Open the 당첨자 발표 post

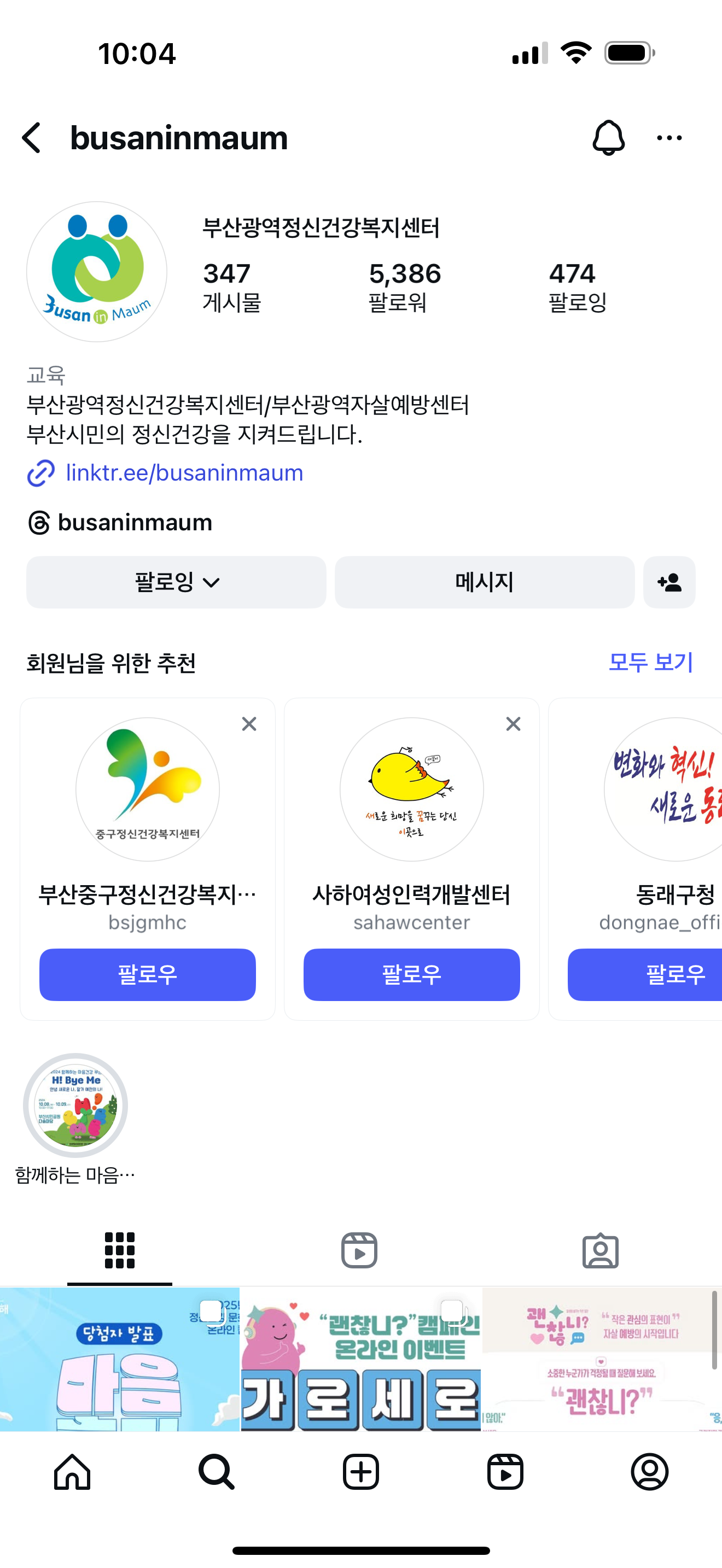coord(119,1359)
